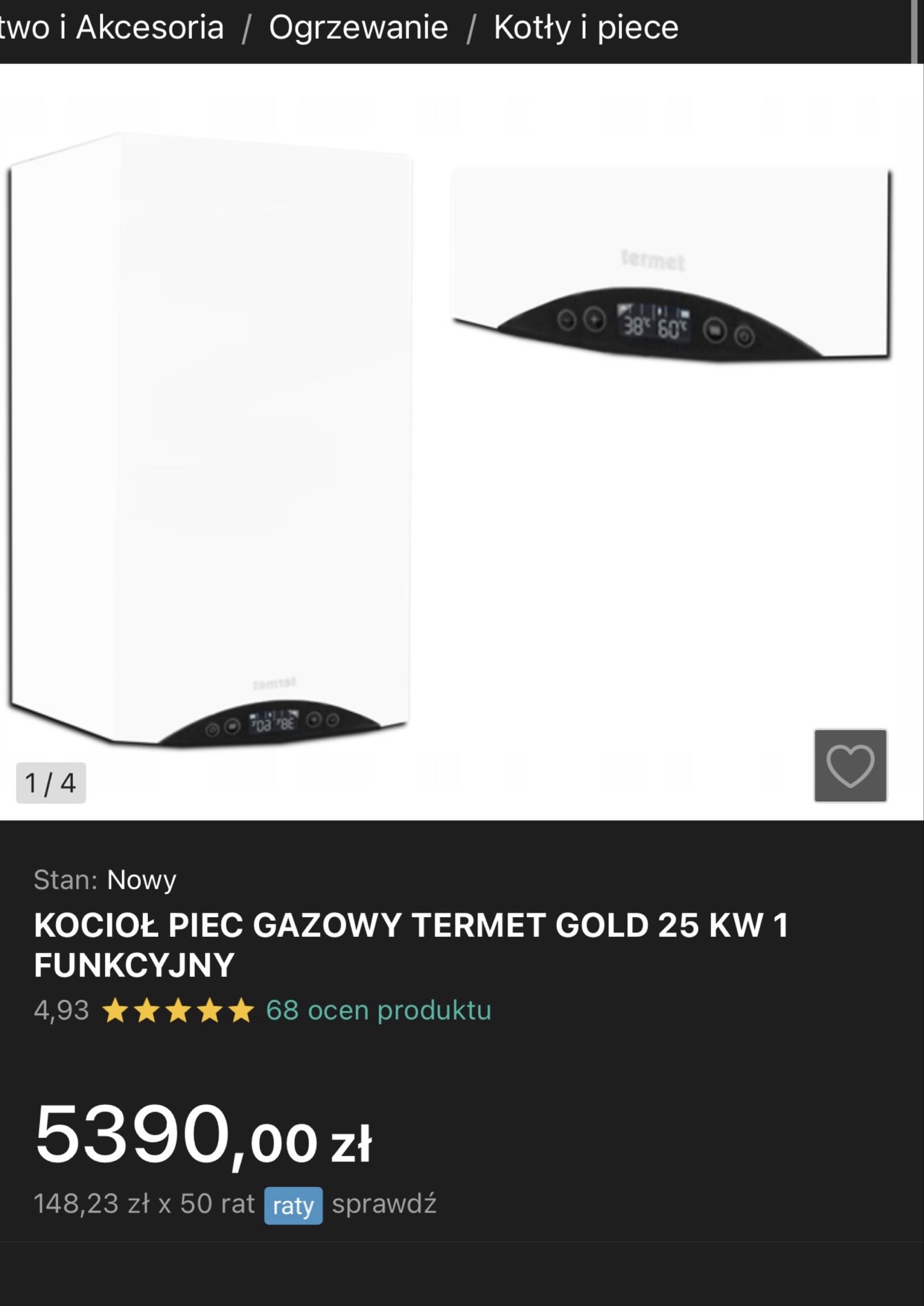Add the boiler to favorites with the heart
The height and width of the screenshot is (1306, 924).
click(x=850, y=765)
